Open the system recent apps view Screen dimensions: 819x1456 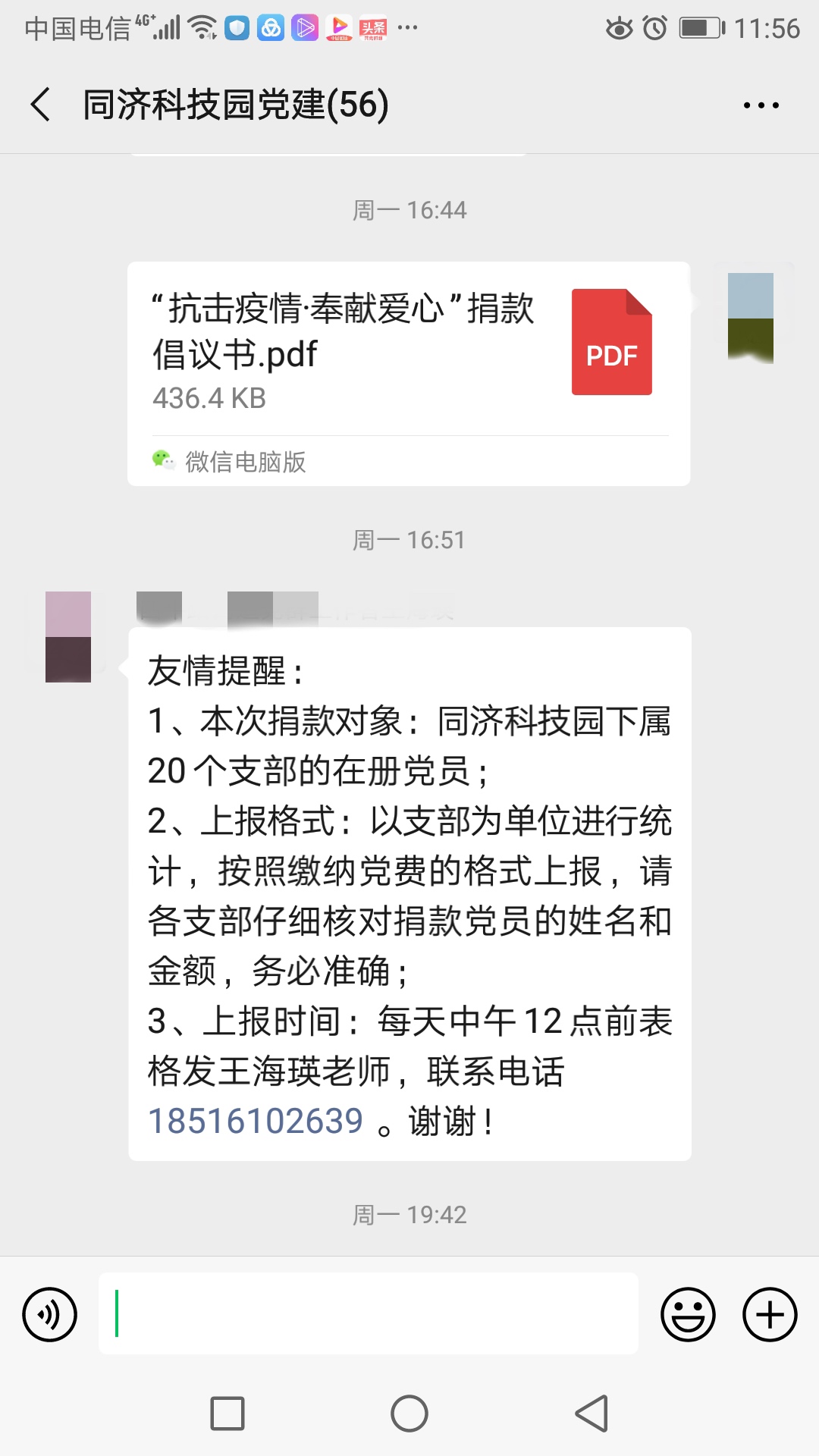(227, 1414)
